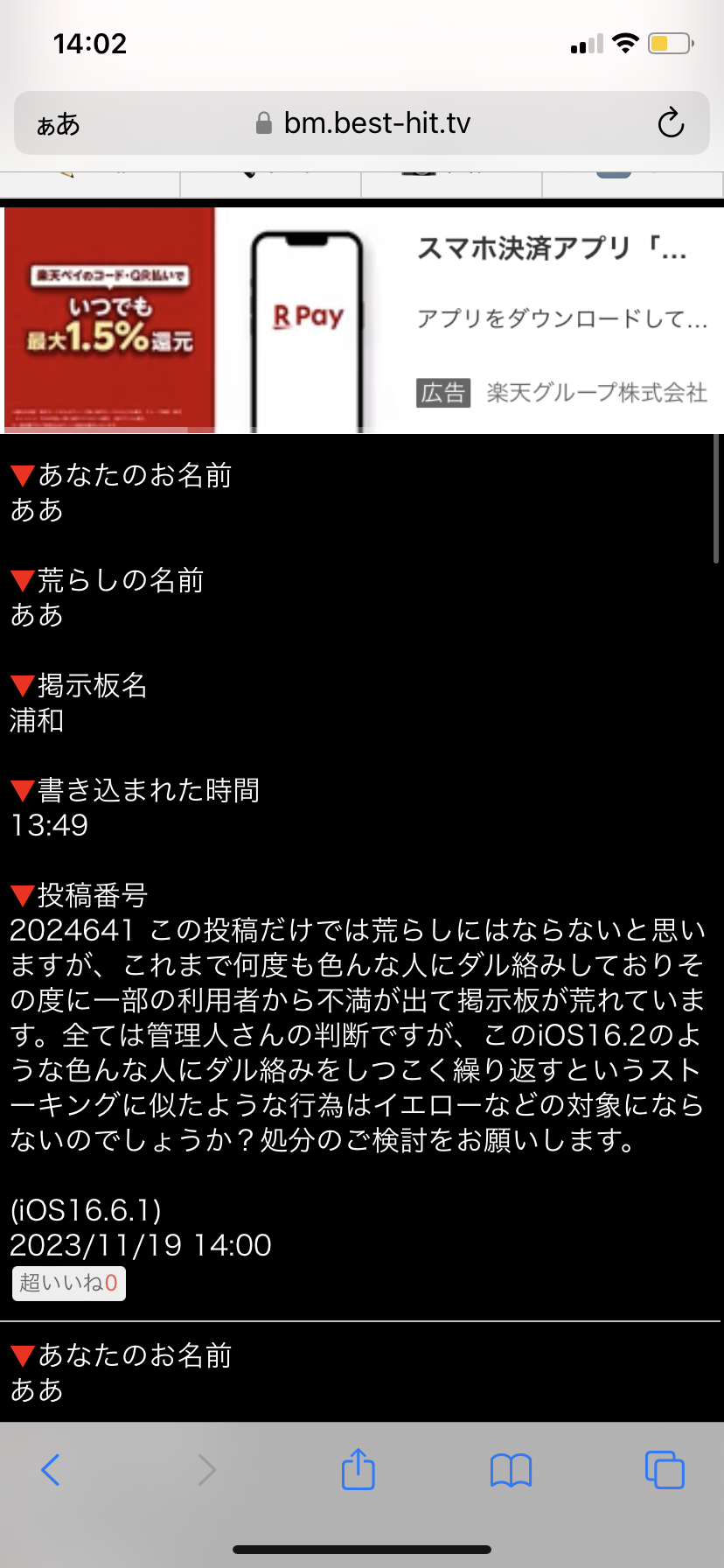Open the ああ reader and text size menu
The height and width of the screenshot is (1568, 724).
58,124
